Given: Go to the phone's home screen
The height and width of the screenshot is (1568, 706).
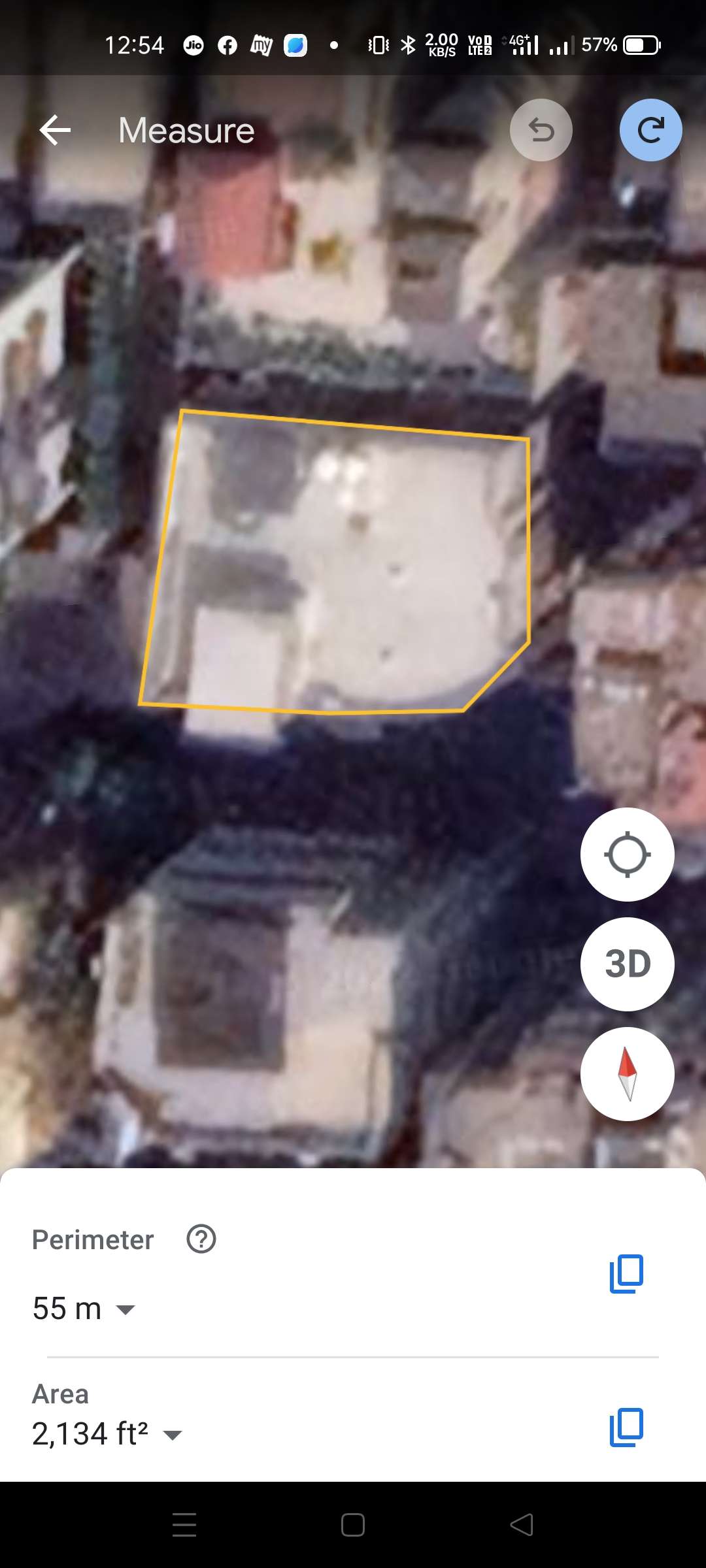Looking at the screenshot, I should pos(353,1525).
